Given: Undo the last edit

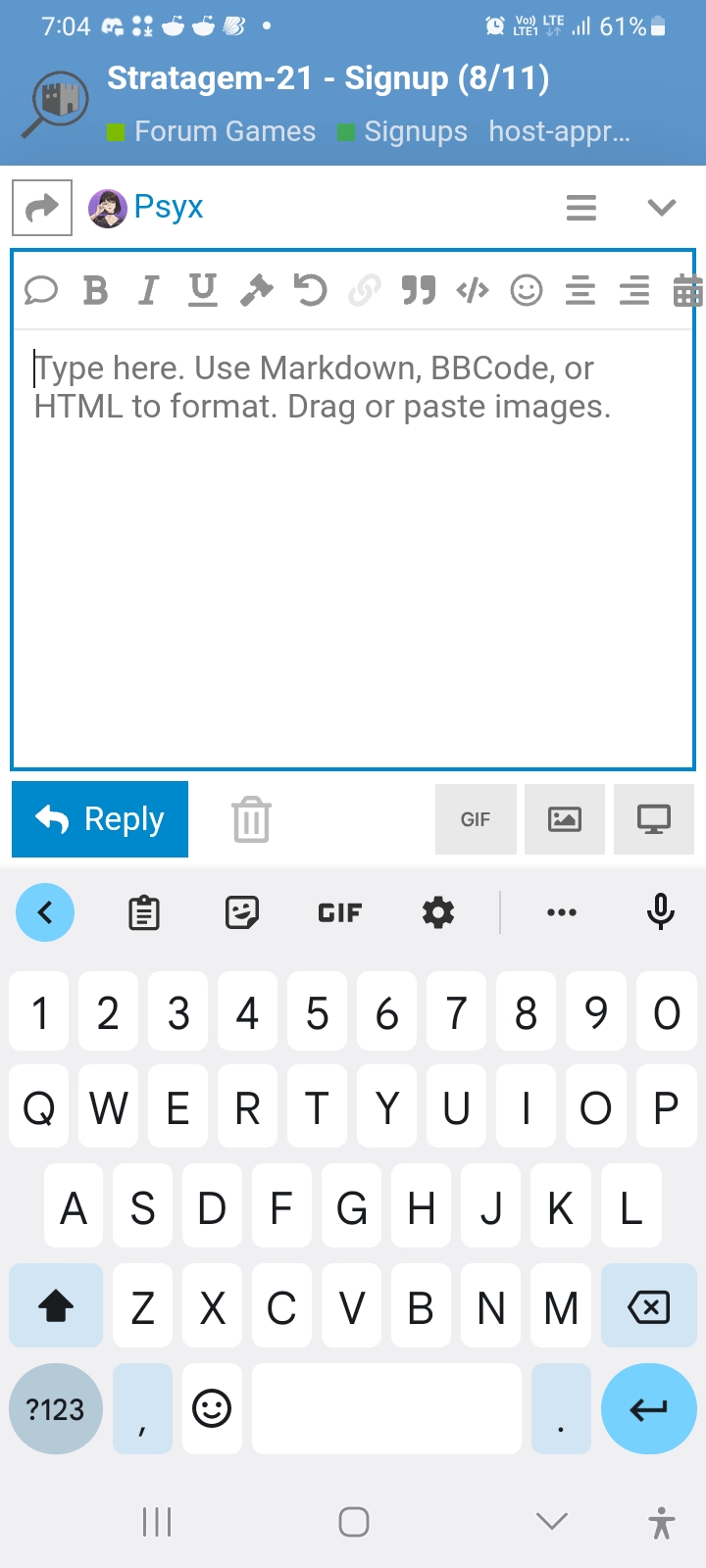Looking at the screenshot, I should point(311,290).
